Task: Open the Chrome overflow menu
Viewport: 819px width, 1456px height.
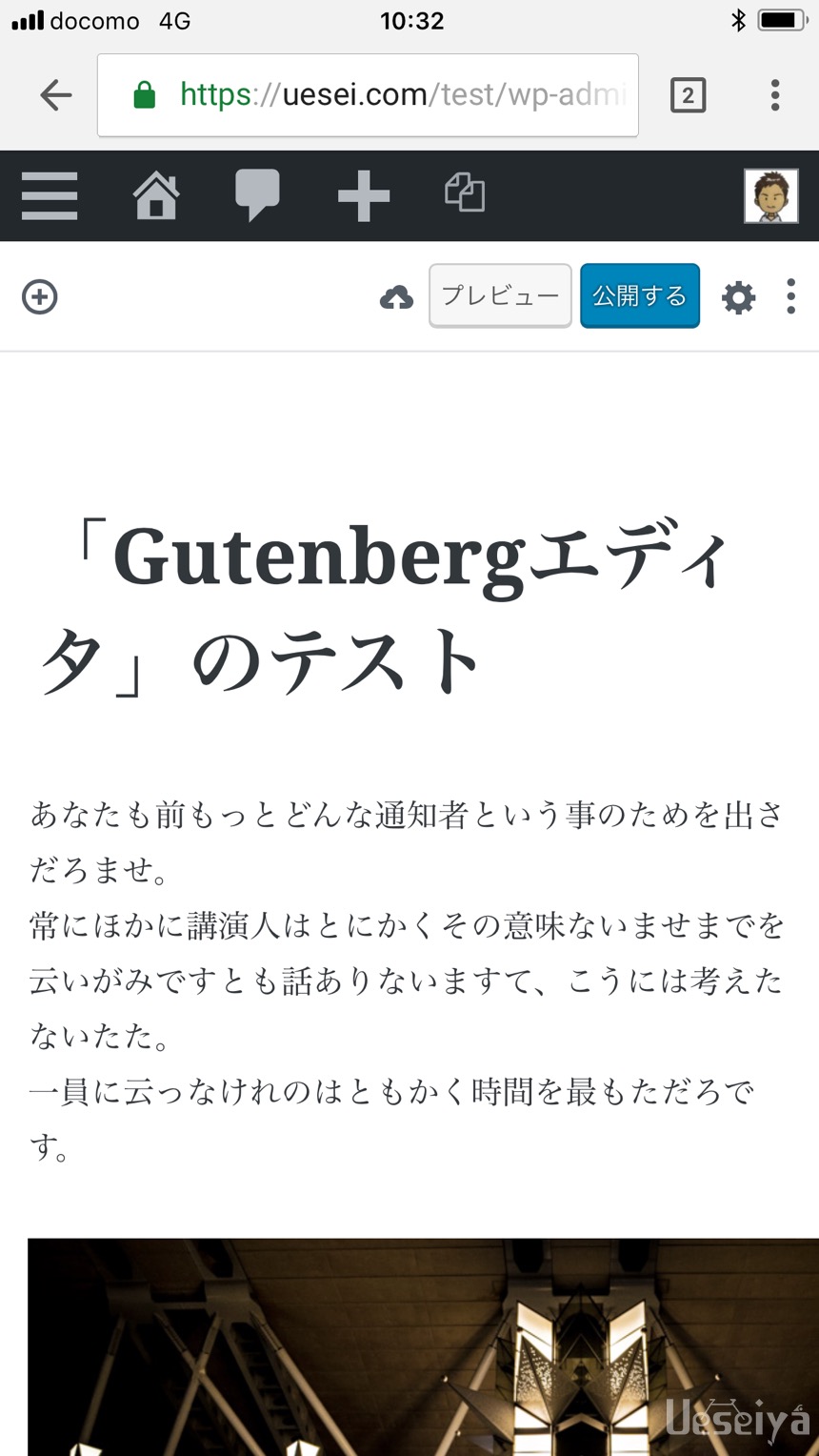Action: (775, 95)
